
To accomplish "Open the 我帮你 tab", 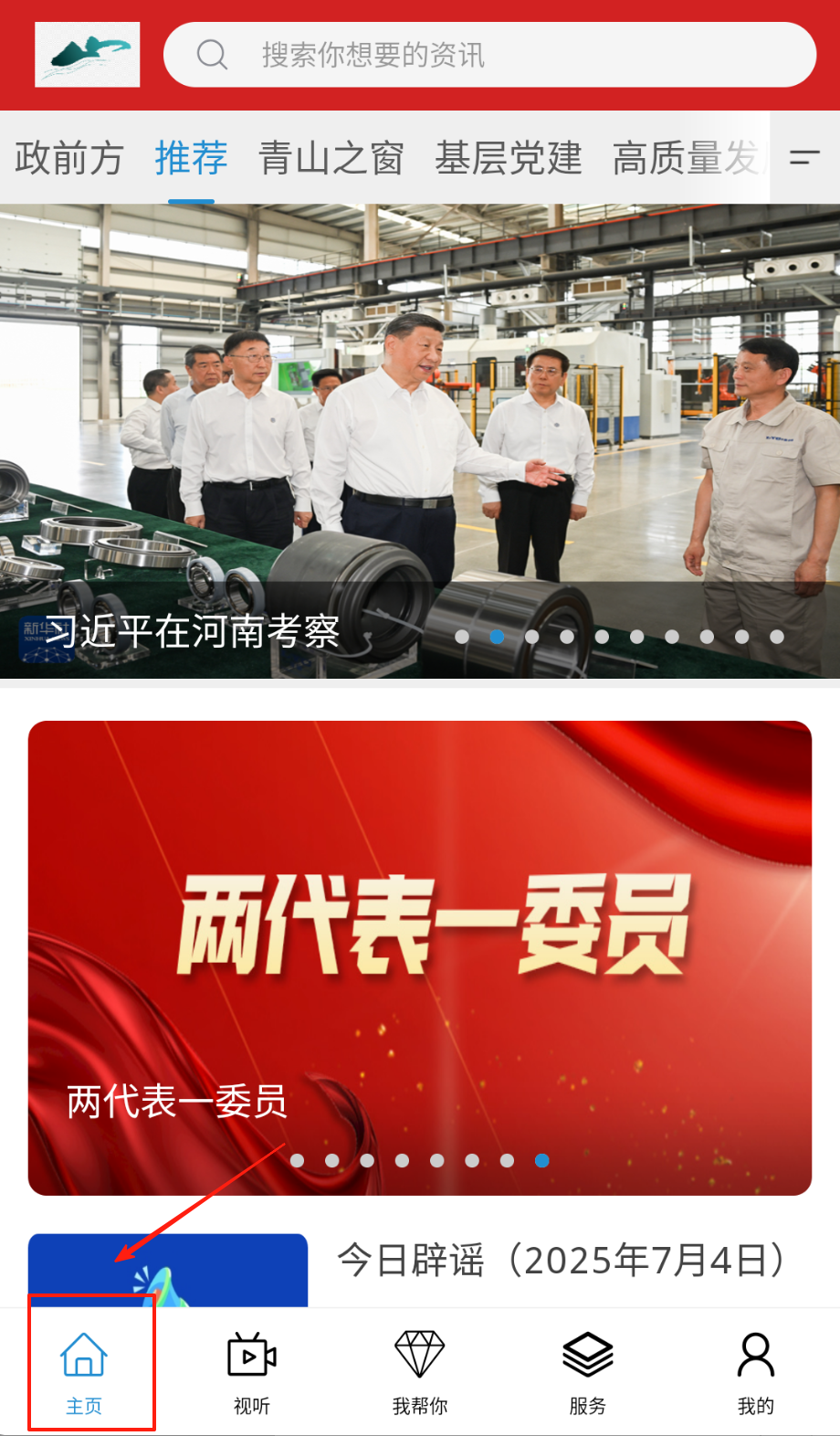I will 420,1372.
